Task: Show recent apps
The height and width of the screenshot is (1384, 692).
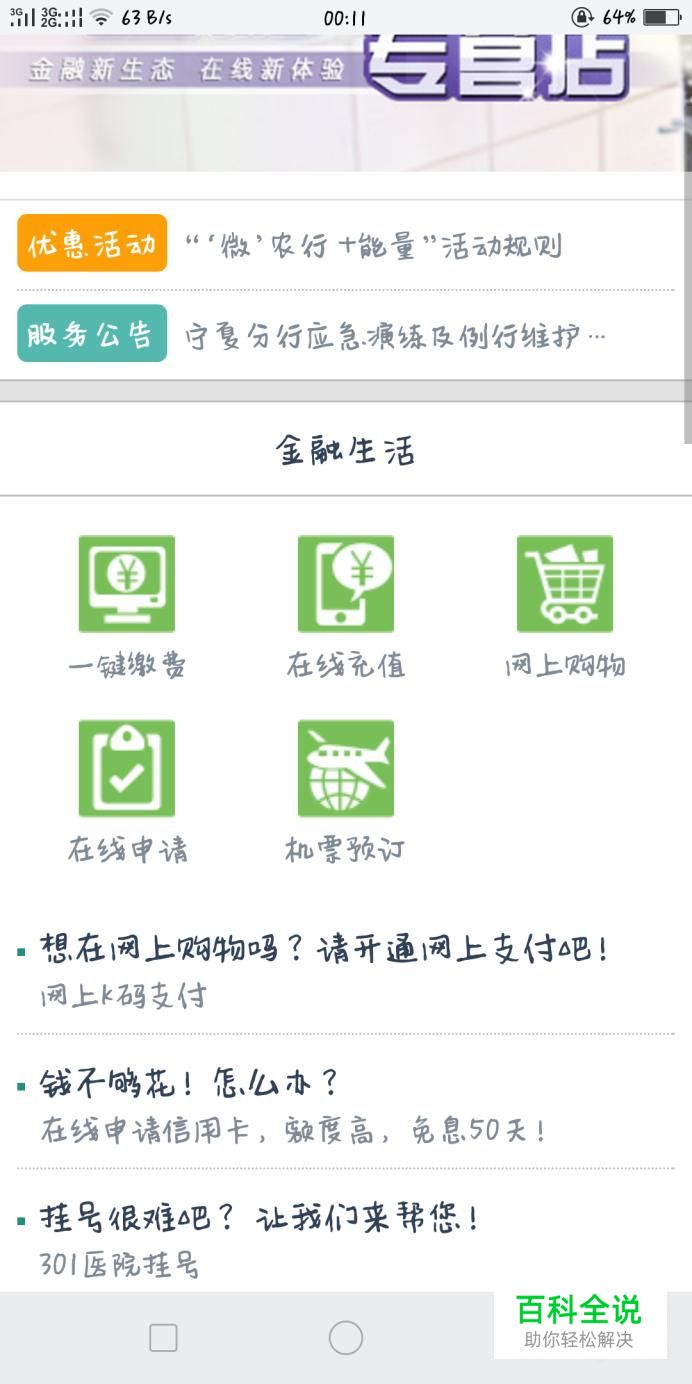Action: pos(163,1338)
